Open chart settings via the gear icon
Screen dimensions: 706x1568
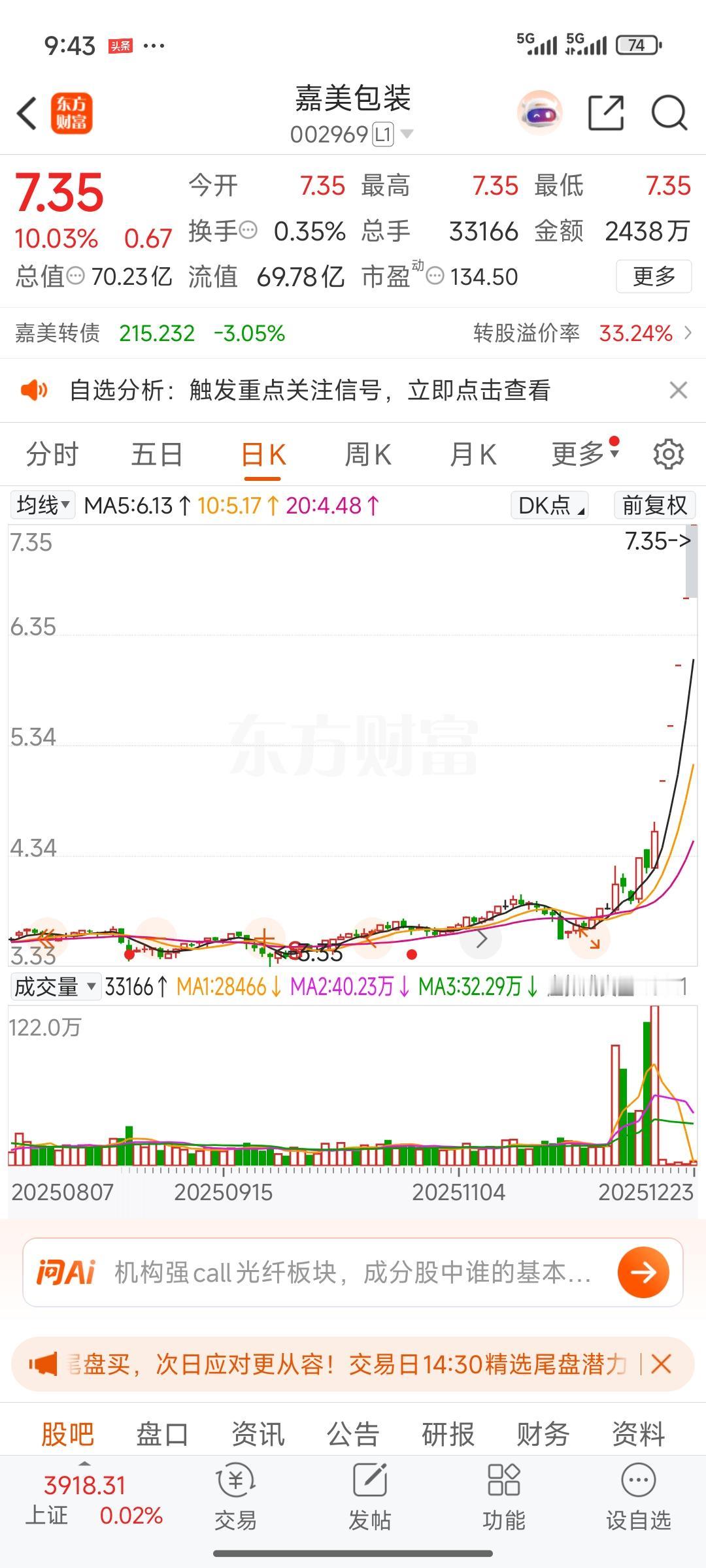[x=667, y=454]
